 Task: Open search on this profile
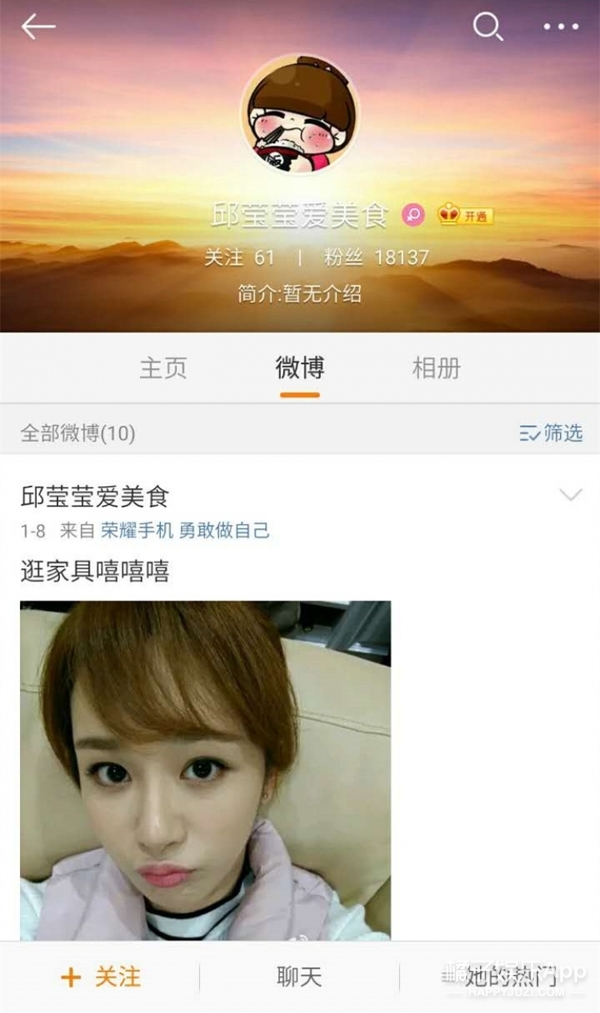(487, 27)
